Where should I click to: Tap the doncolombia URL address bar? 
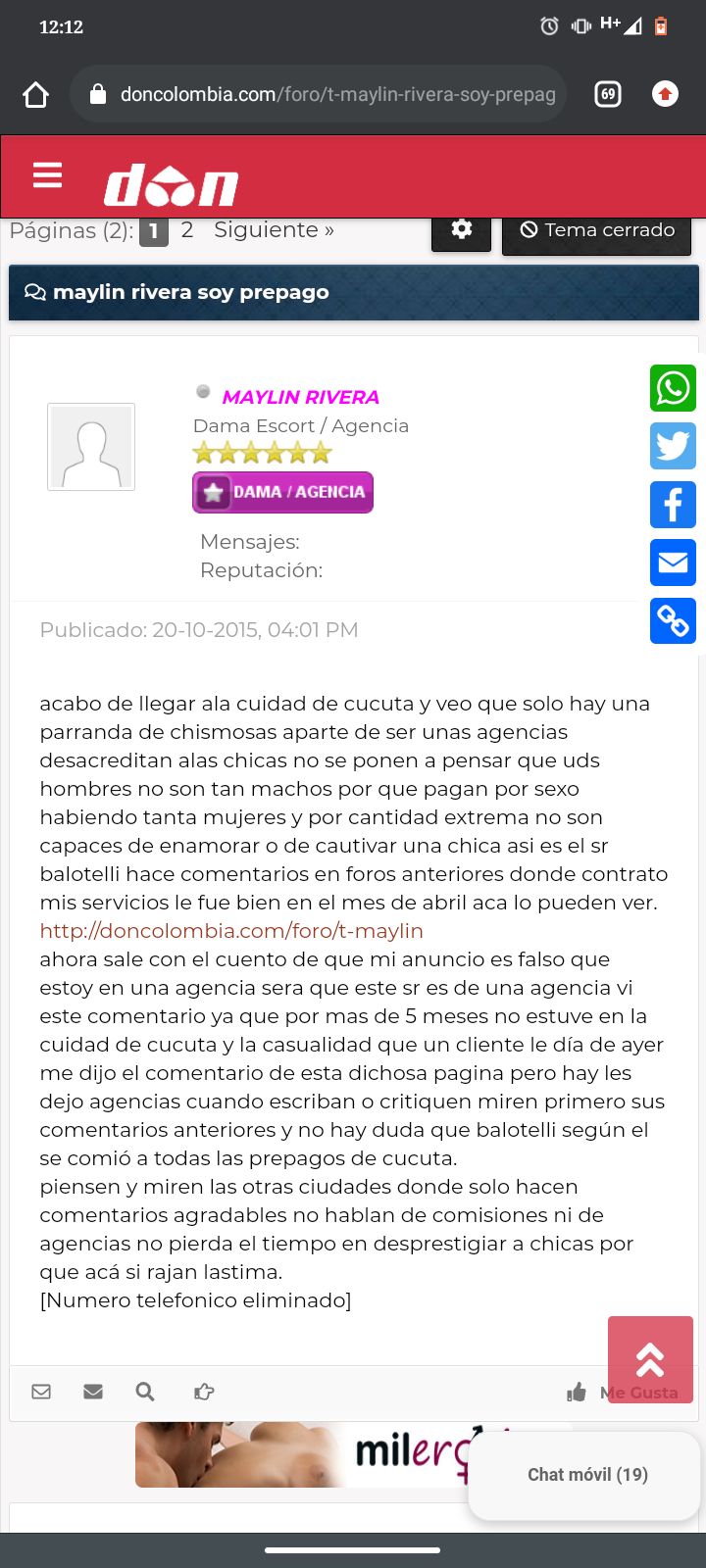click(324, 94)
